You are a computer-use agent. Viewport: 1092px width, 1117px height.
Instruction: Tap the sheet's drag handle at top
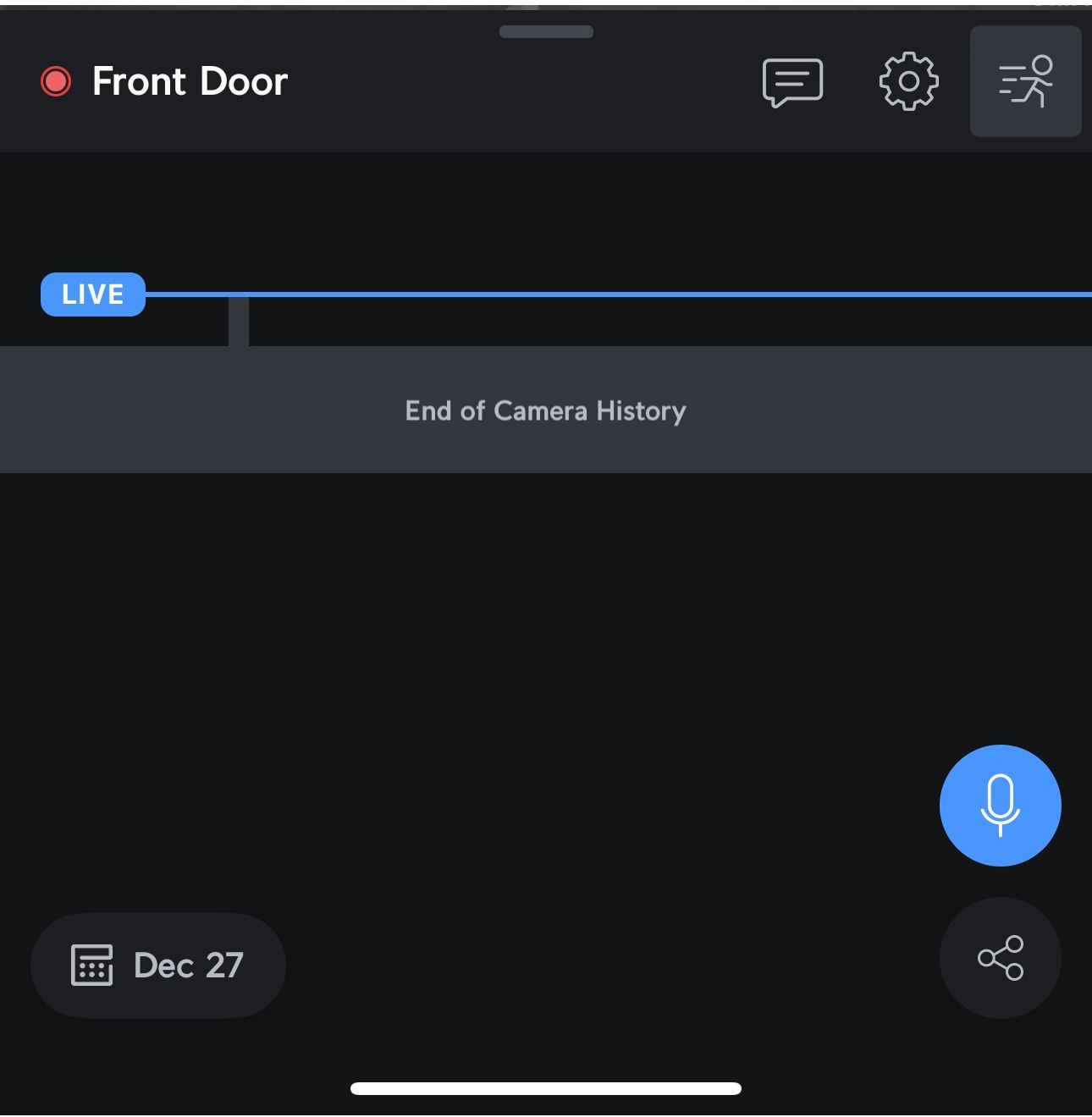pos(546,32)
